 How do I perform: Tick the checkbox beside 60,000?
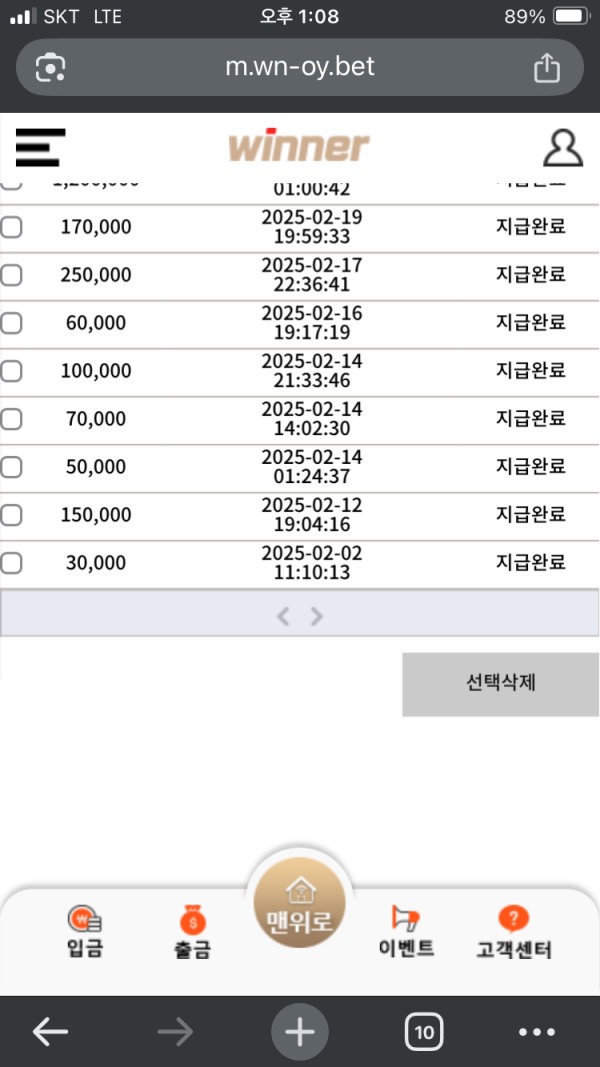point(11,323)
